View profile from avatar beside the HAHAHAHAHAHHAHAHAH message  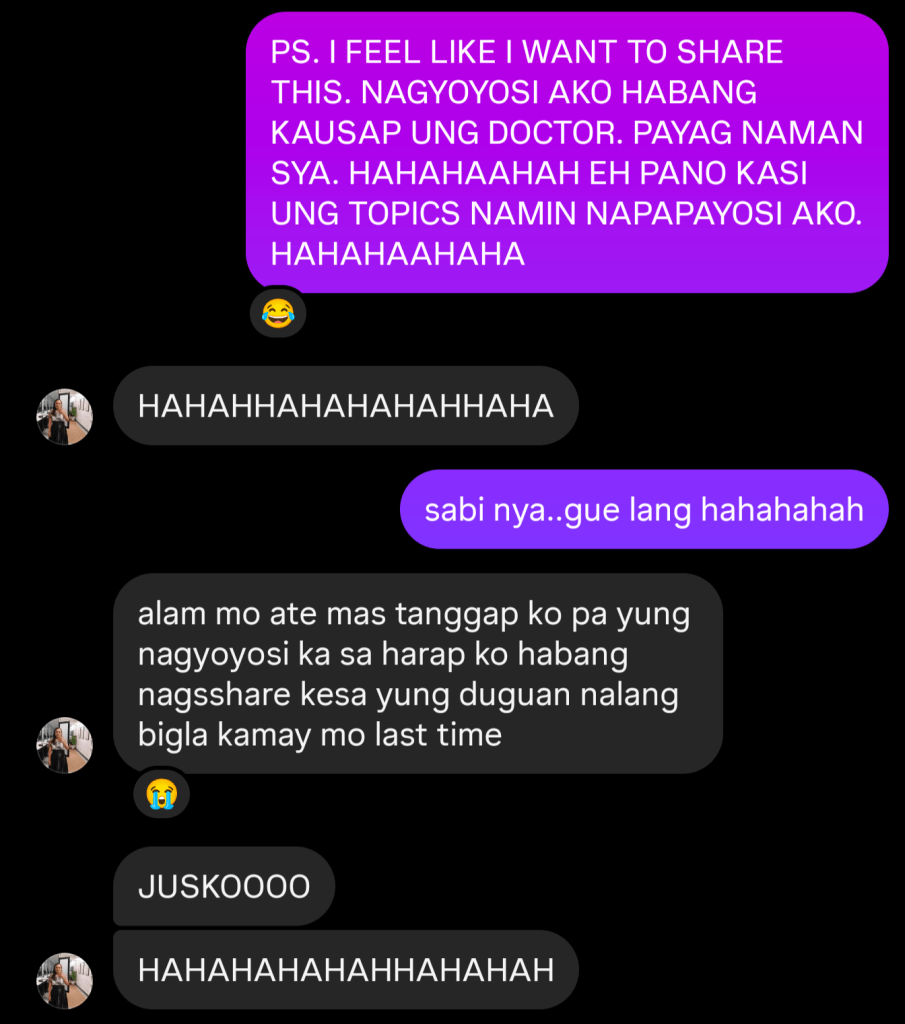click(x=65, y=980)
